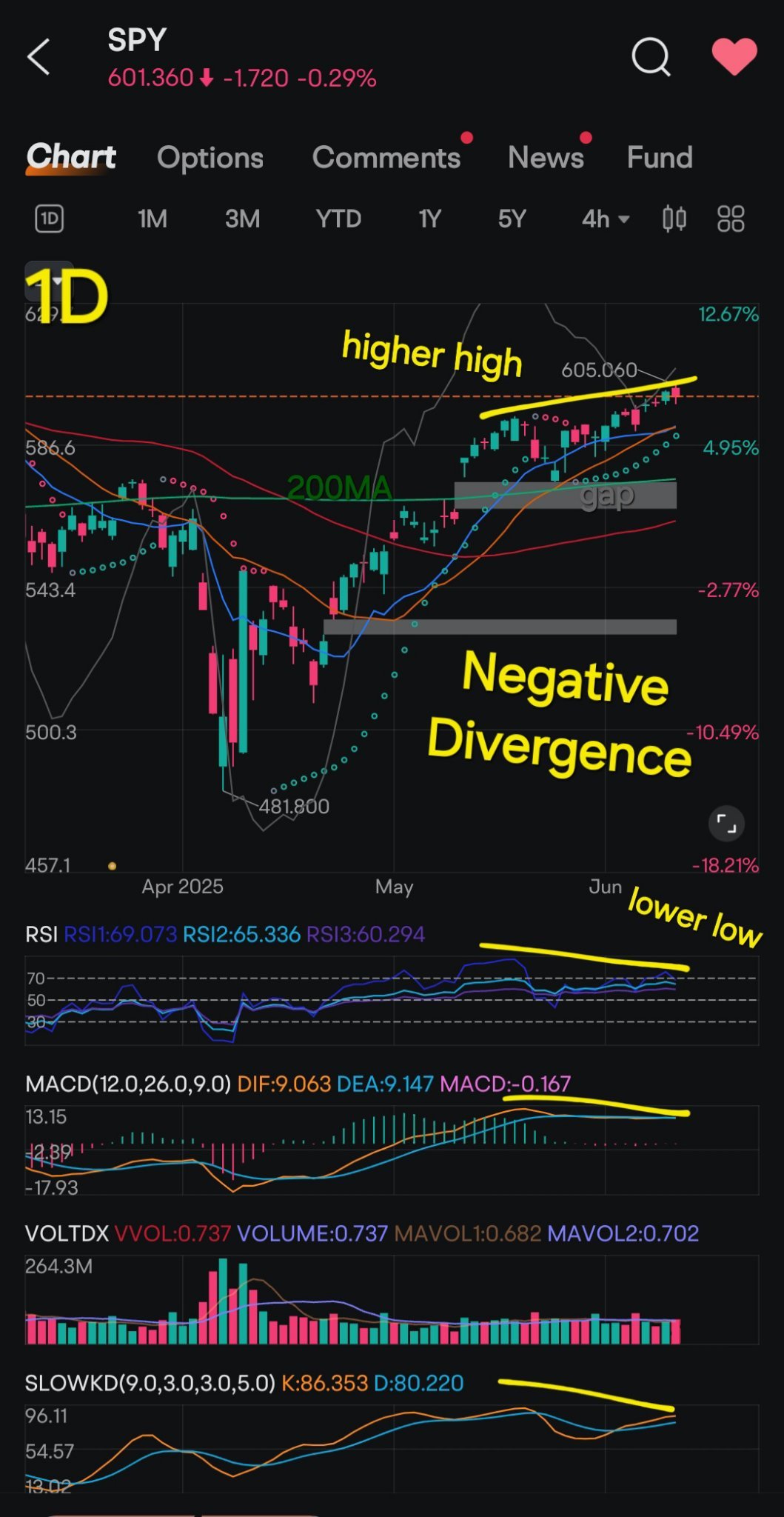The width and height of the screenshot is (784, 1517).
Task: Select the 1Y chart range
Action: coord(429,219)
